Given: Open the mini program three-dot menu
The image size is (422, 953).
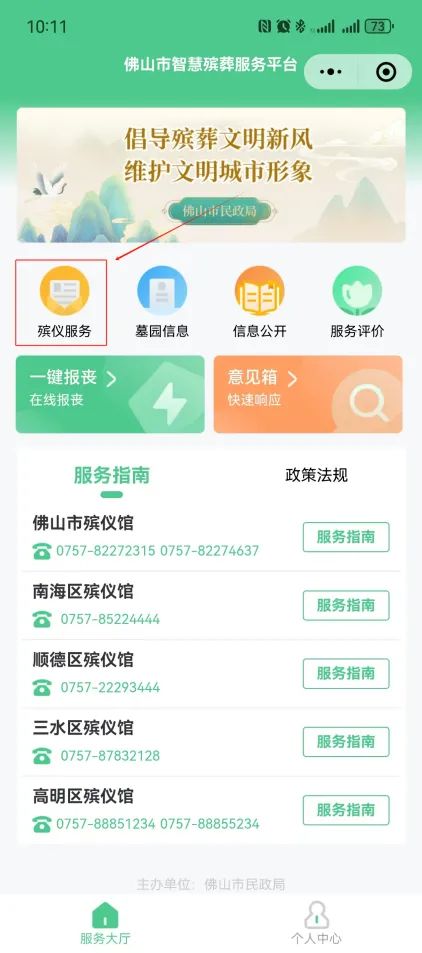Looking at the screenshot, I should point(331,72).
